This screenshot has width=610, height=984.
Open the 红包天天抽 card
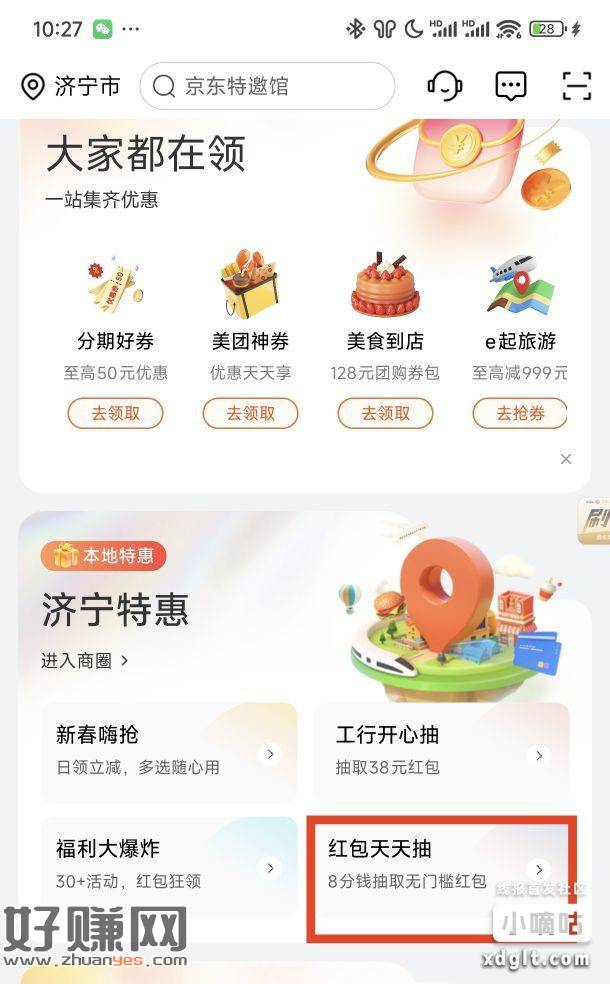click(441, 865)
